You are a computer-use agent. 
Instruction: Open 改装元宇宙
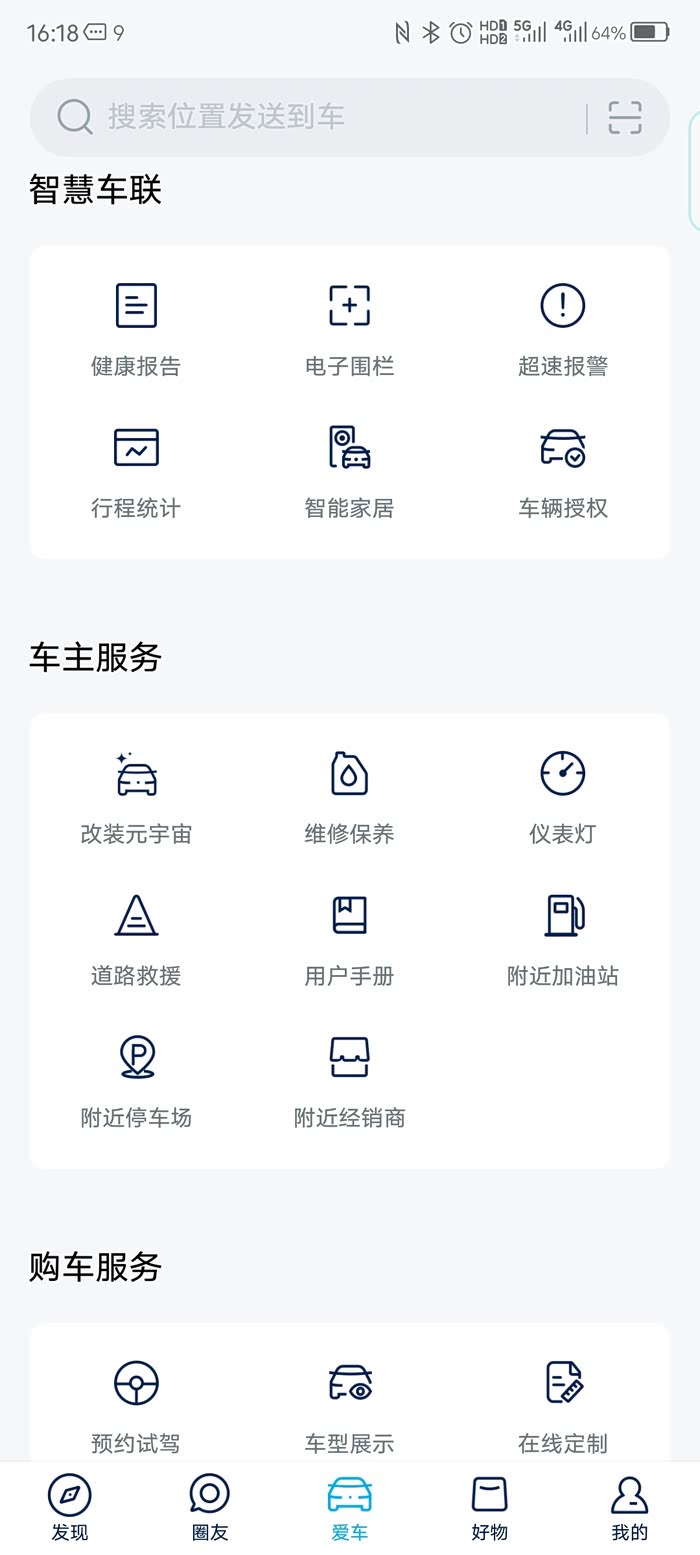pyautogui.click(x=136, y=799)
